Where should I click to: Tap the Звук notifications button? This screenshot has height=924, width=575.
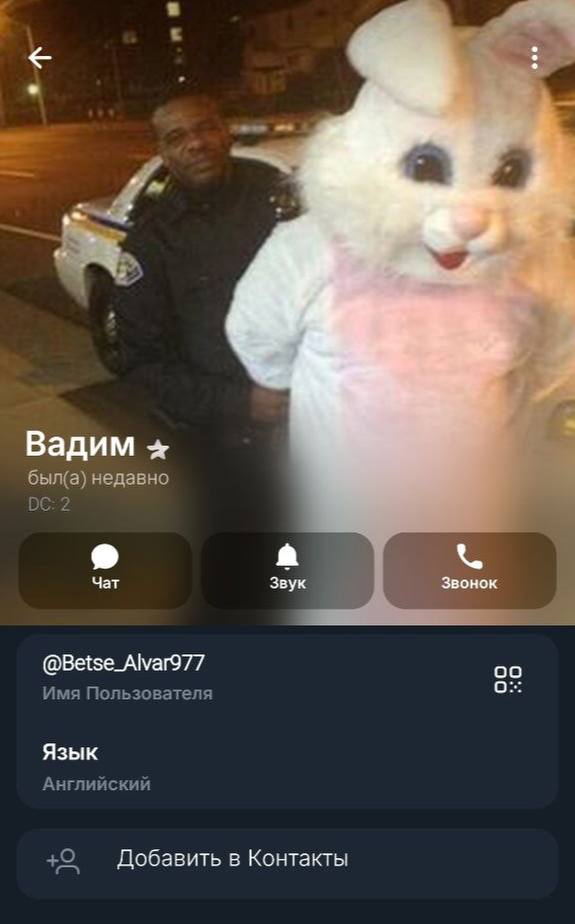(x=288, y=570)
